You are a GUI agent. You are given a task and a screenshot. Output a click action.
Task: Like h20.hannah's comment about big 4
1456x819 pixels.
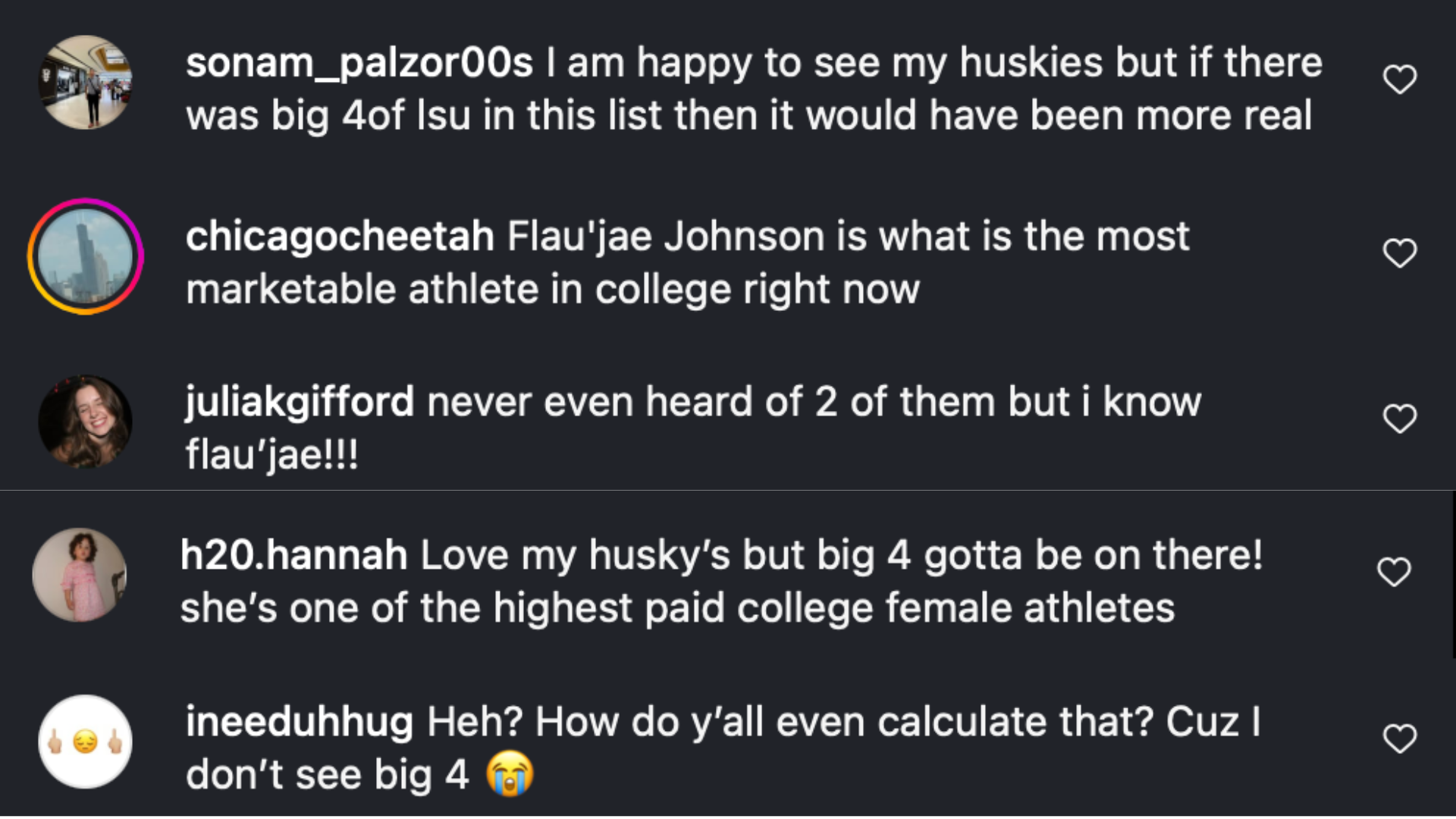(1394, 572)
